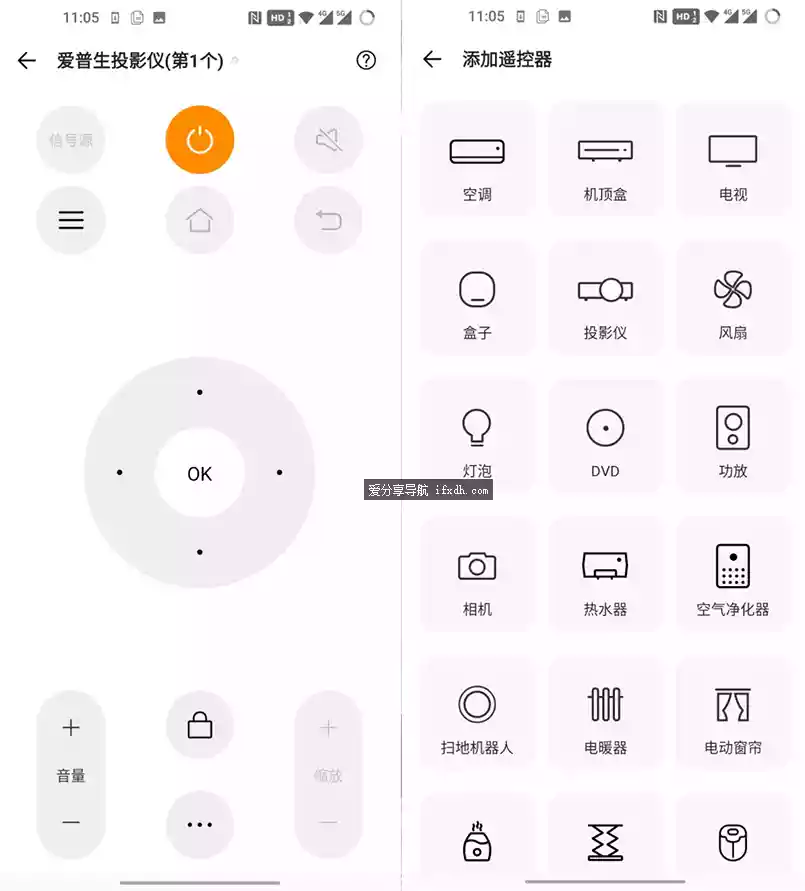Choose the 扫地机器人 device tile
Image resolution: width=805 pixels, height=891 pixels.
pos(477,713)
